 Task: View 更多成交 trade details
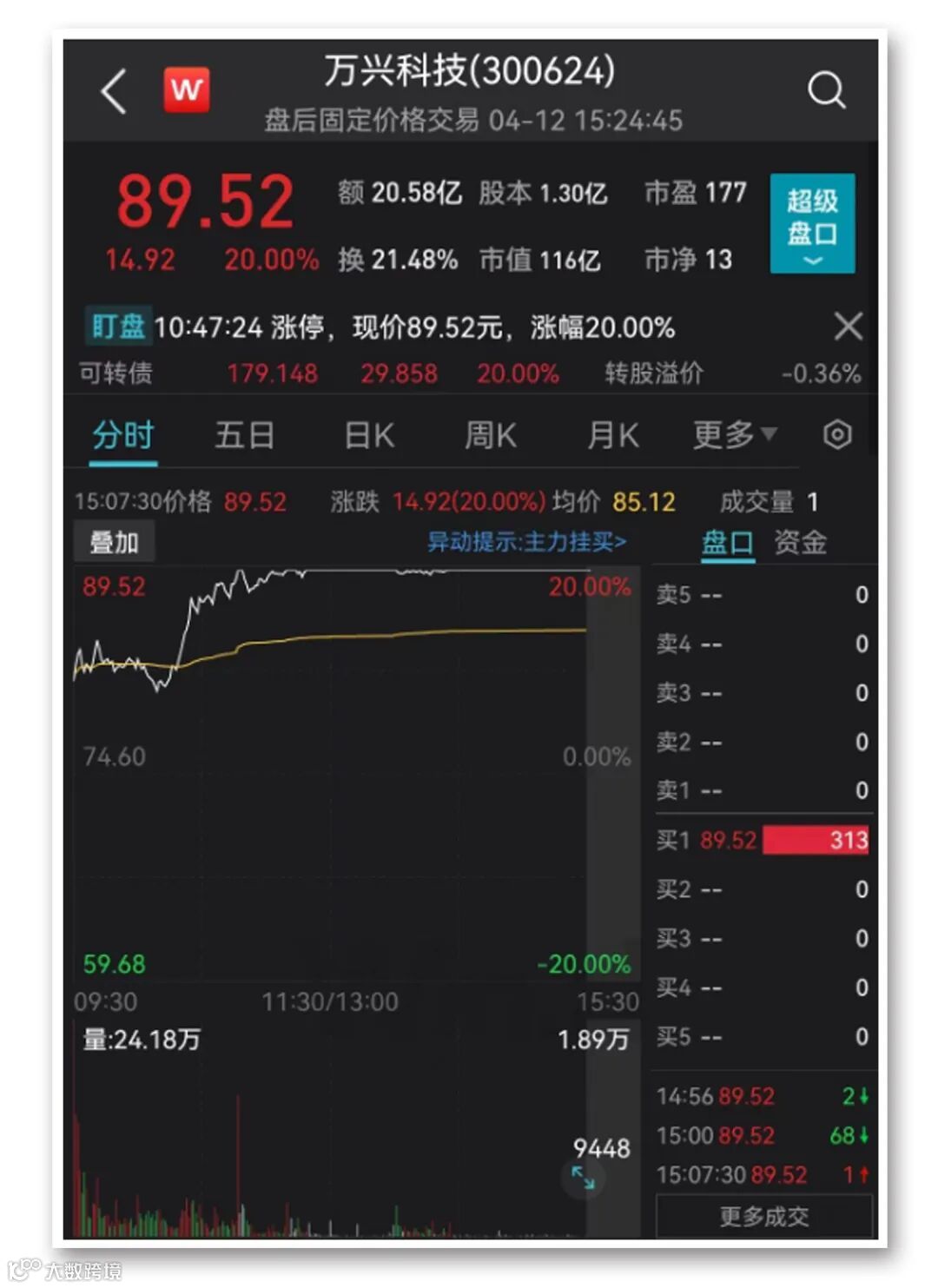tap(763, 1216)
